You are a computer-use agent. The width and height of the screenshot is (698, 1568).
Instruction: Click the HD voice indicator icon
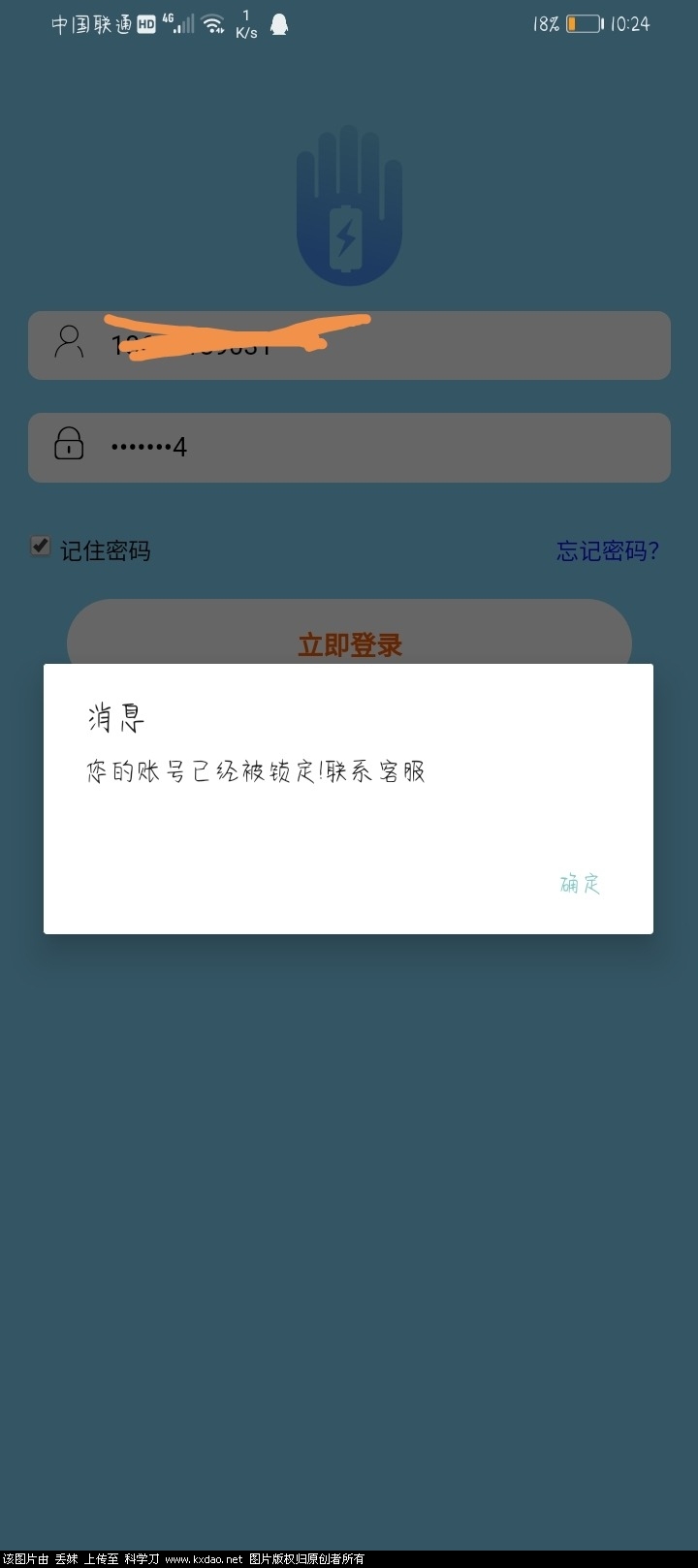[144, 23]
